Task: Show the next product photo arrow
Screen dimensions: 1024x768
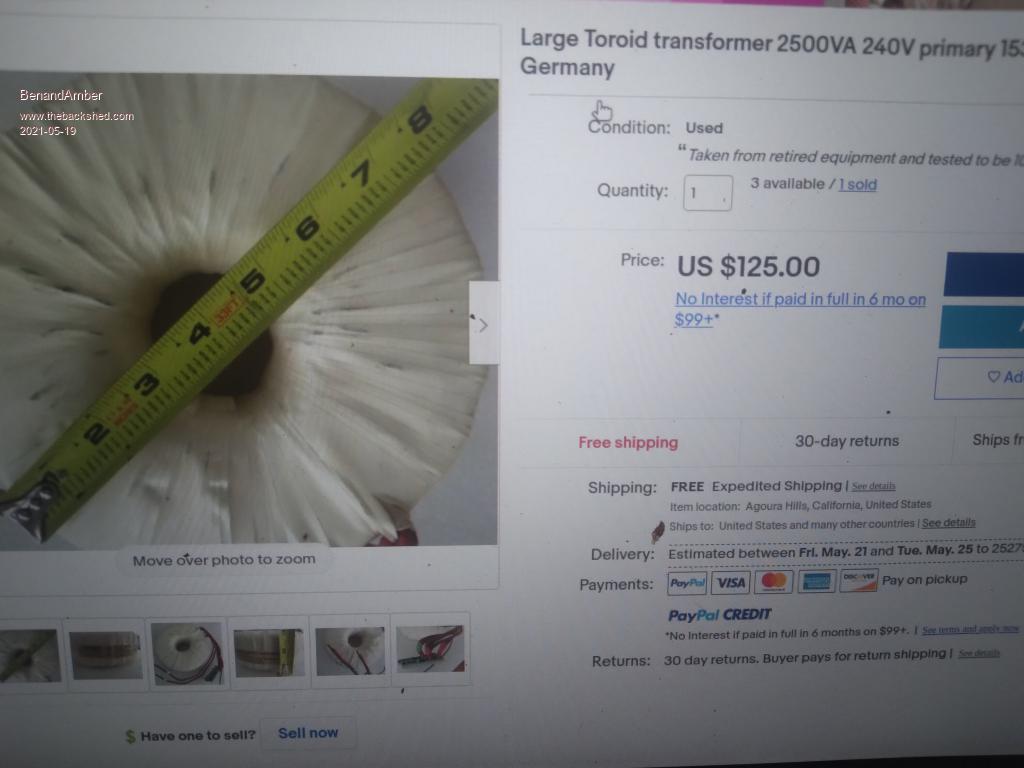Action: 484,323
